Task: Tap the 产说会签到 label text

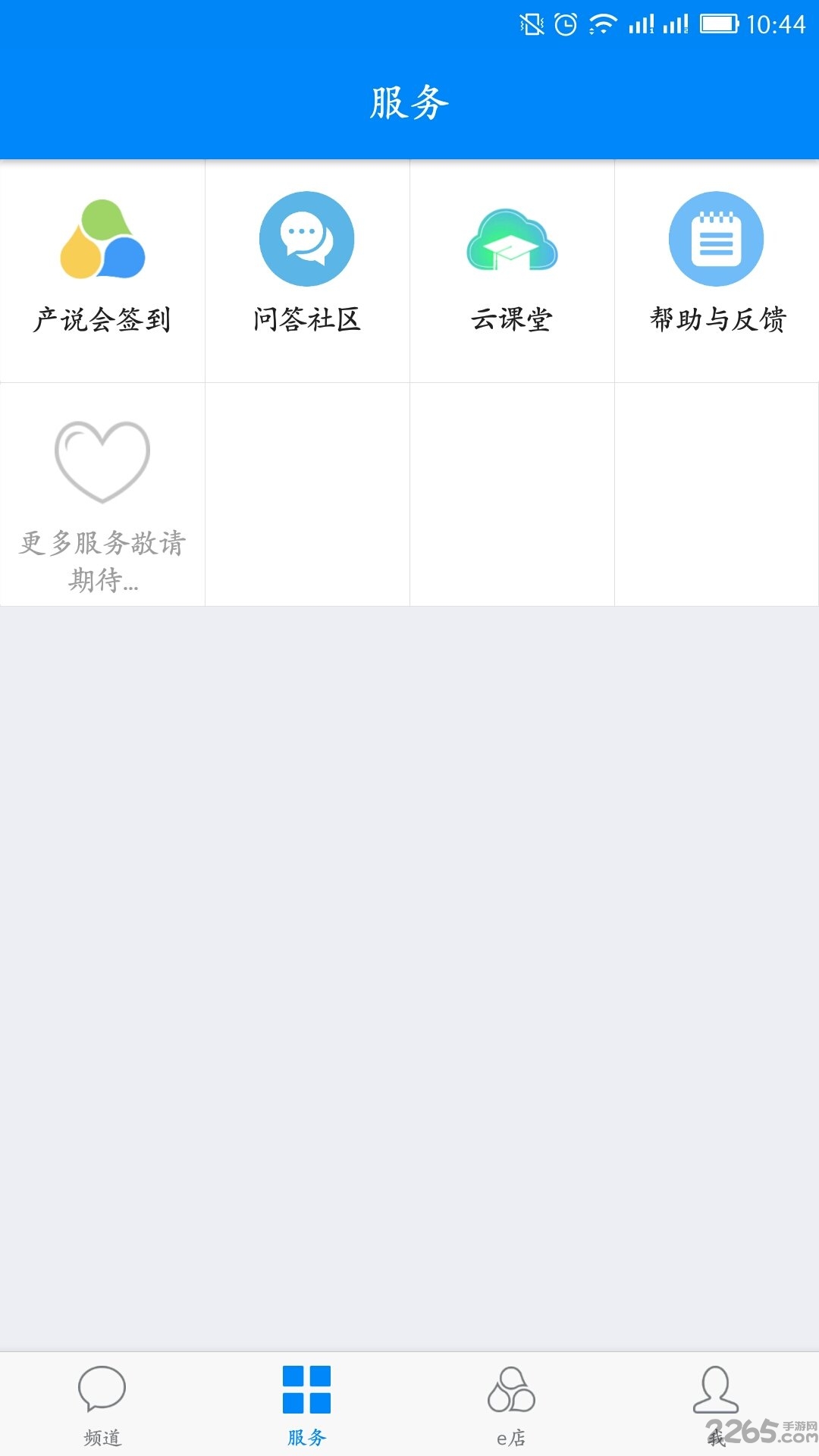Action: (x=102, y=320)
